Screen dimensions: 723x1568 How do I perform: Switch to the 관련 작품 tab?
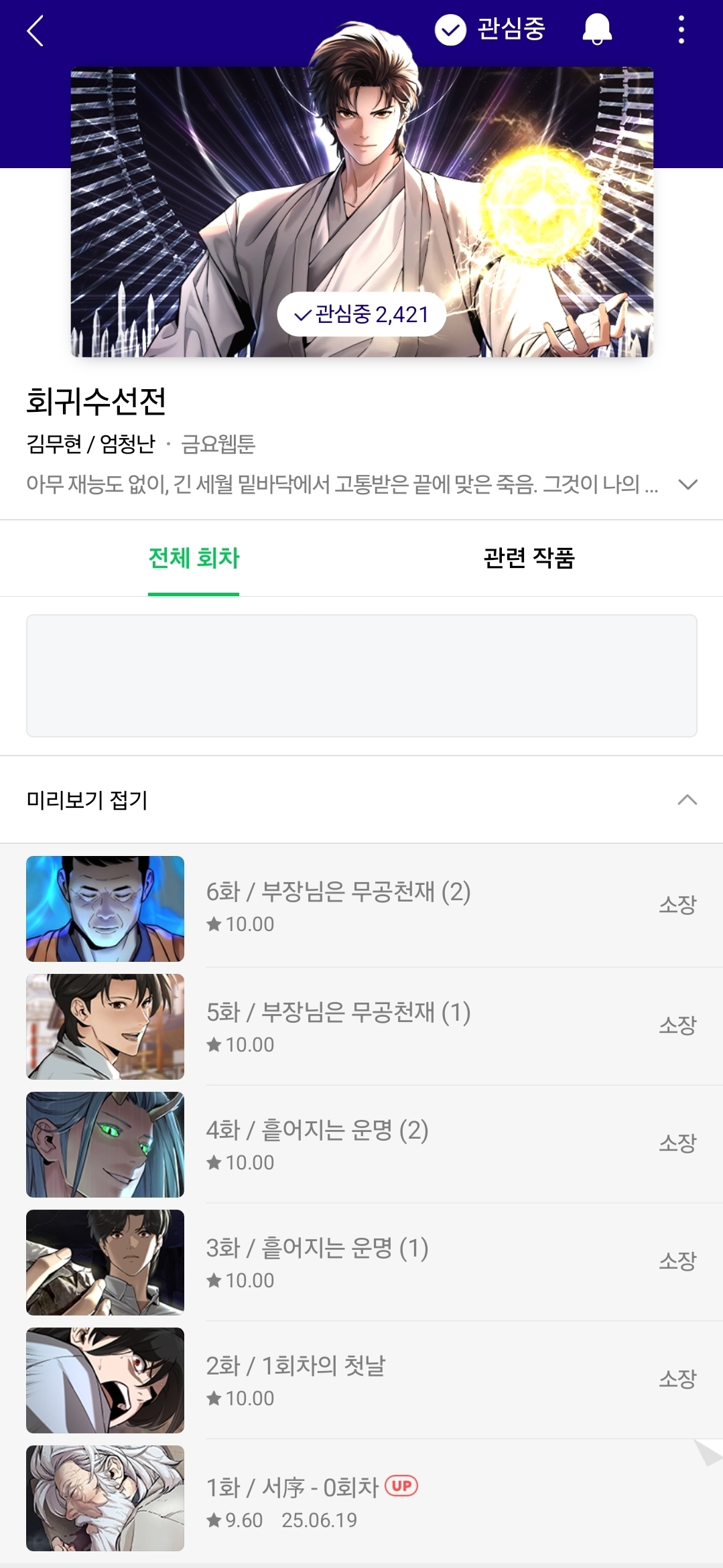tap(529, 558)
